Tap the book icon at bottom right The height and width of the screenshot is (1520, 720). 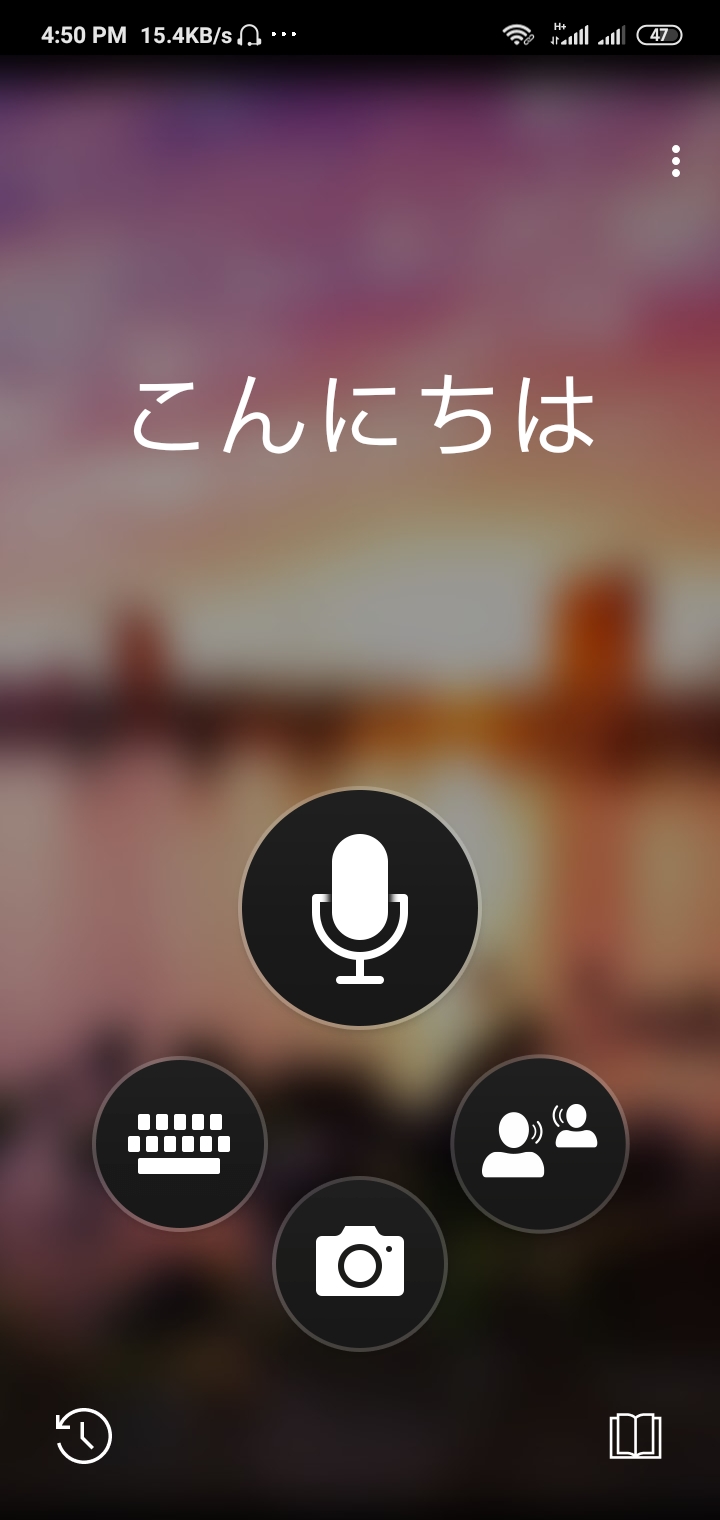[638, 1436]
